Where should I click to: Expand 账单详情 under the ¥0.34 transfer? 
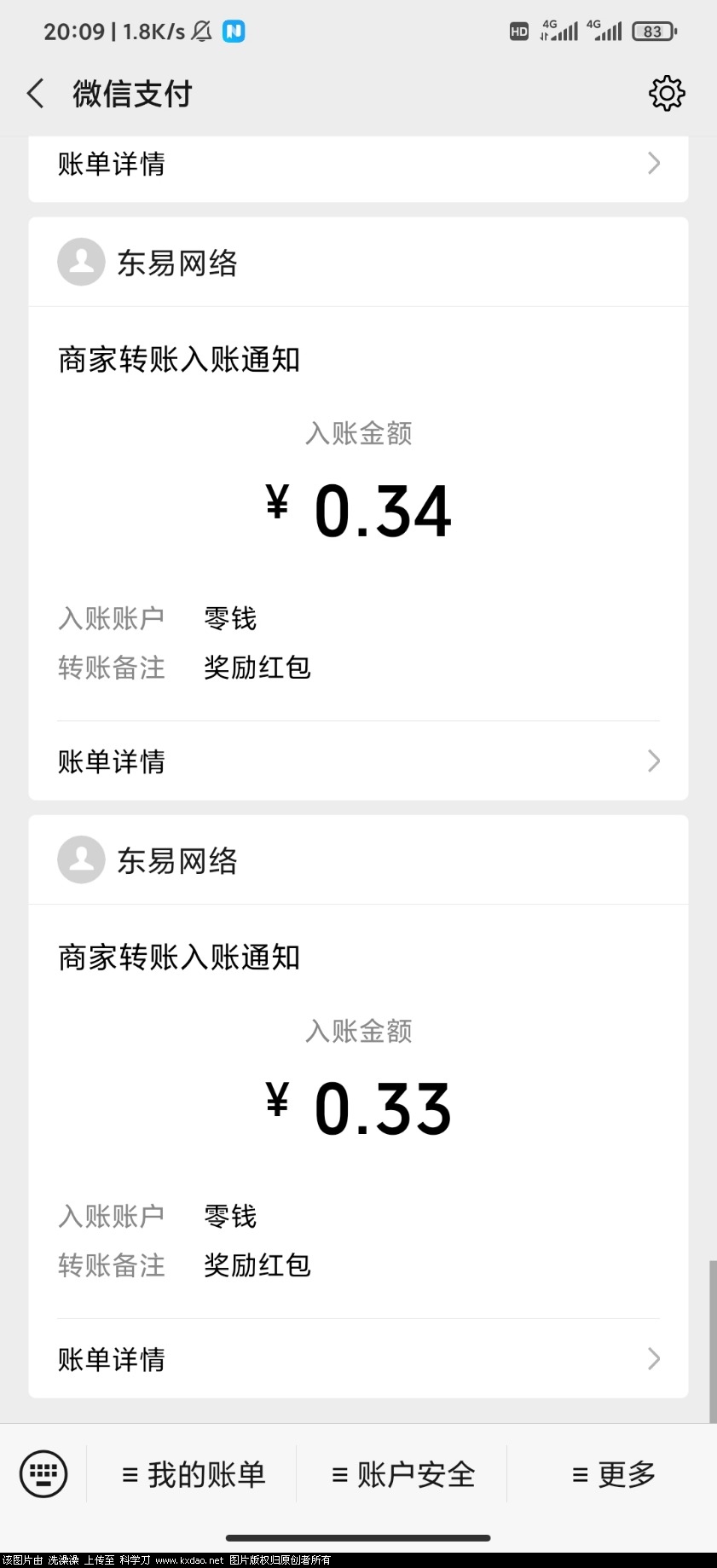pos(358,761)
